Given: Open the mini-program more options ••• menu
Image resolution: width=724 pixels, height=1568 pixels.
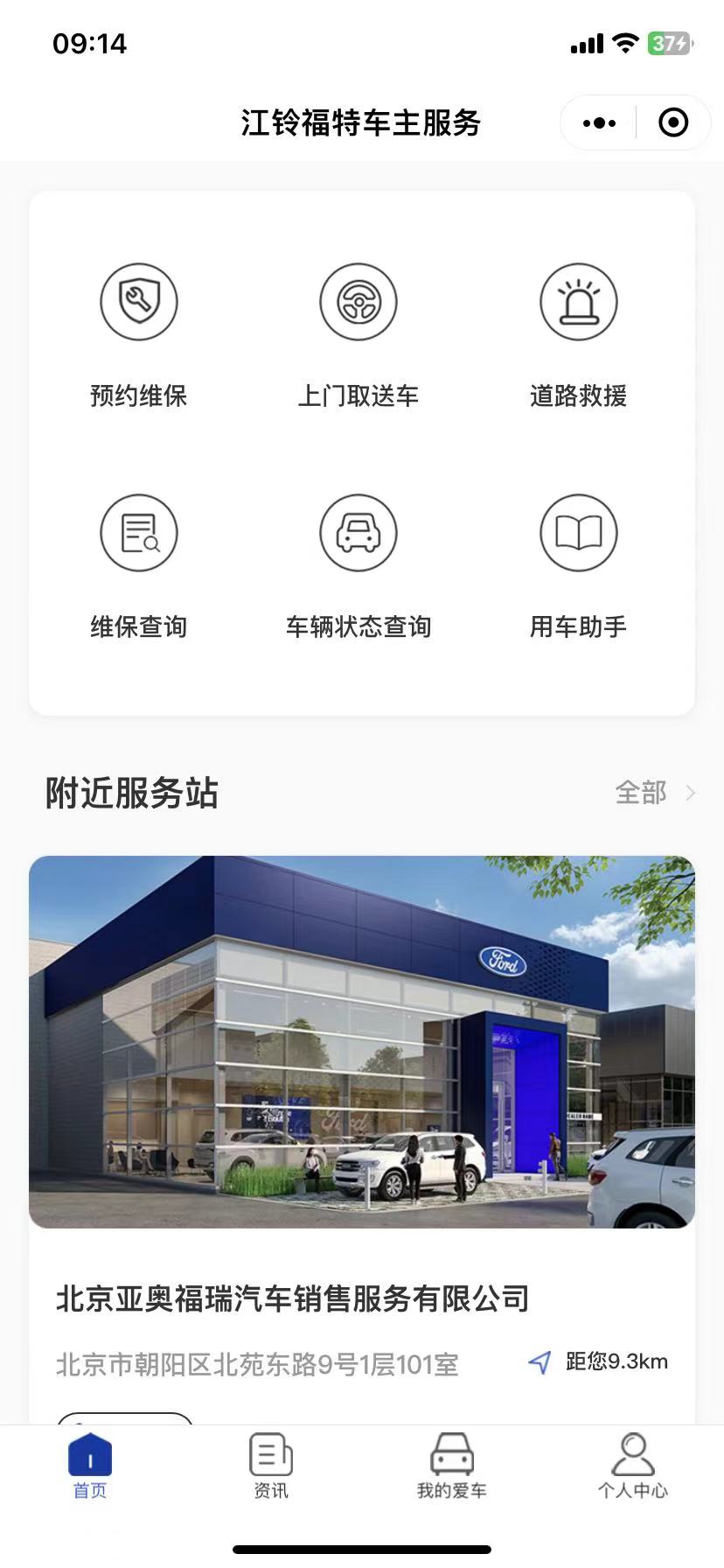Looking at the screenshot, I should coord(597,122).
